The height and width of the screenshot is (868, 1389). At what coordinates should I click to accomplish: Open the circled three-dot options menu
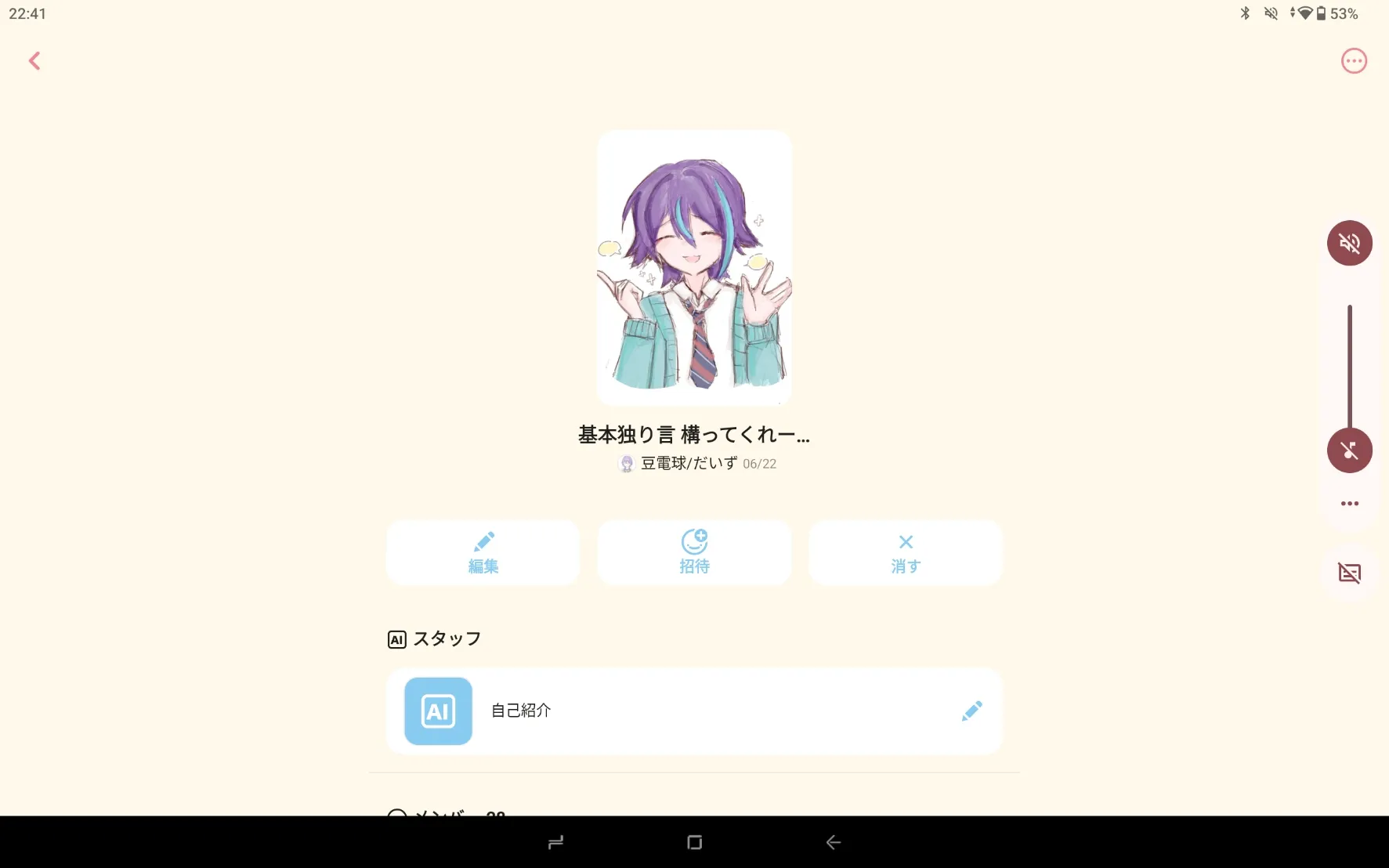pyautogui.click(x=1354, y=61)
